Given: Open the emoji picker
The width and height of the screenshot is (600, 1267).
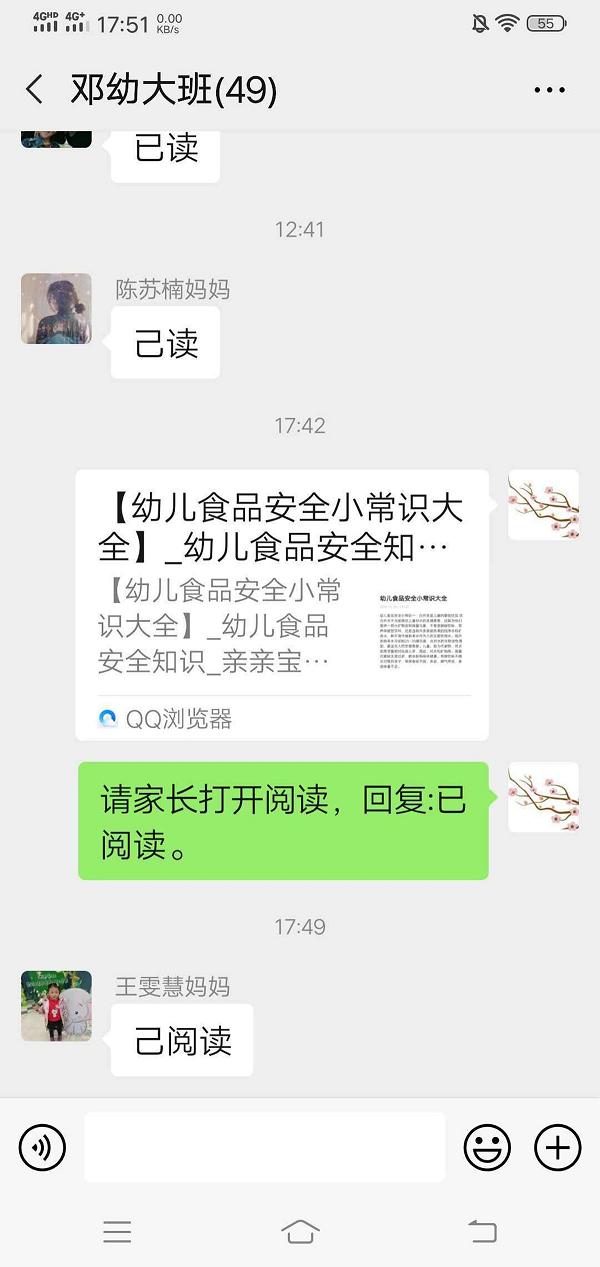Looking at the screenshot, I should coord(487,1147).
